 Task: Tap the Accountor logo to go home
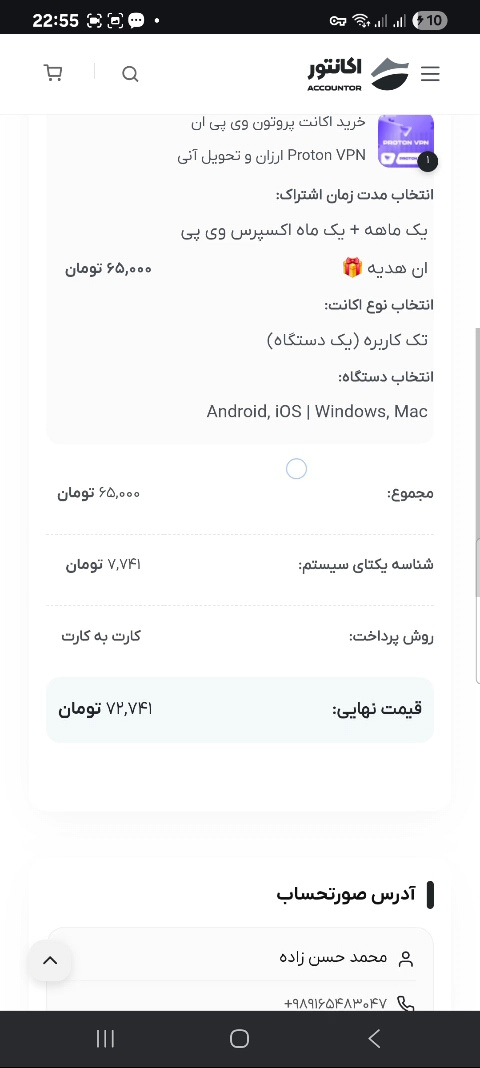358,74
